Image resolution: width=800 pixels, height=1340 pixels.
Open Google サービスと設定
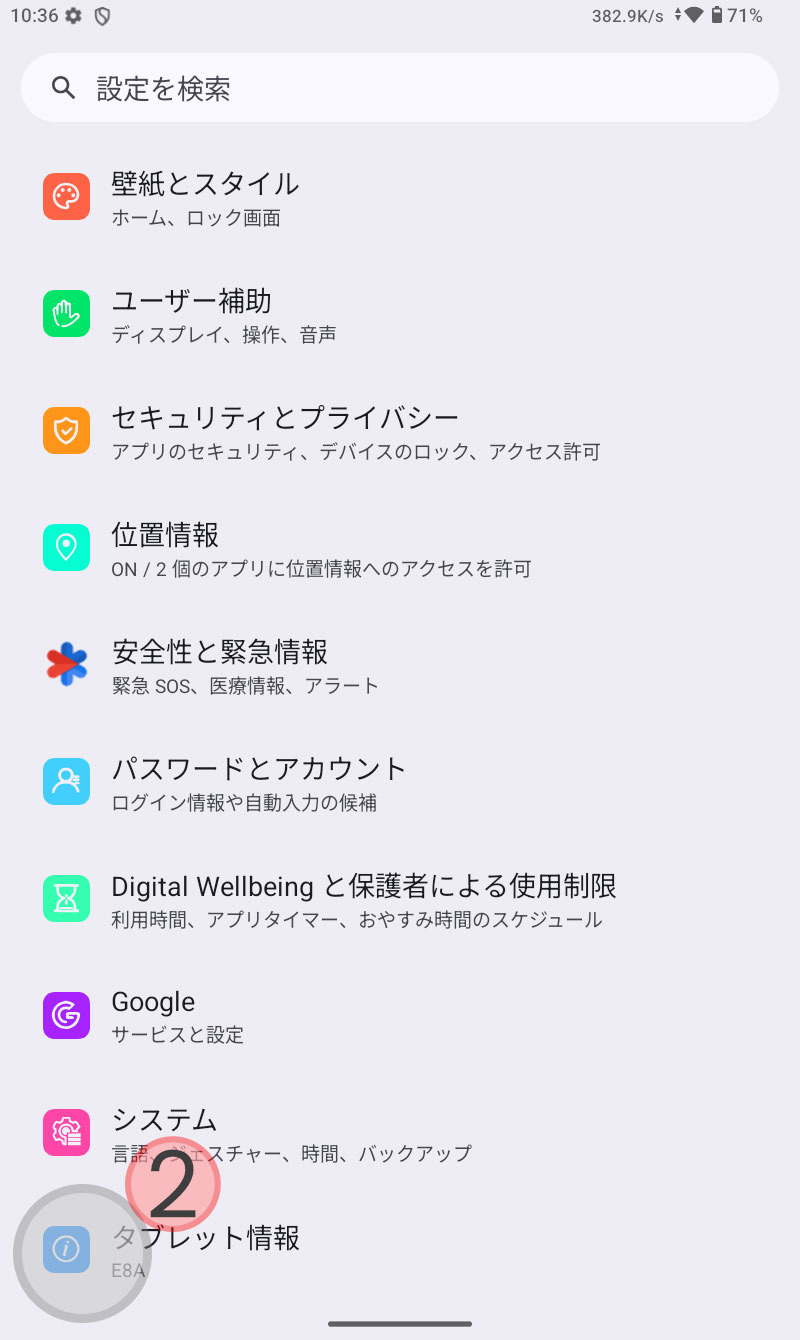(x=400, y=1016)
